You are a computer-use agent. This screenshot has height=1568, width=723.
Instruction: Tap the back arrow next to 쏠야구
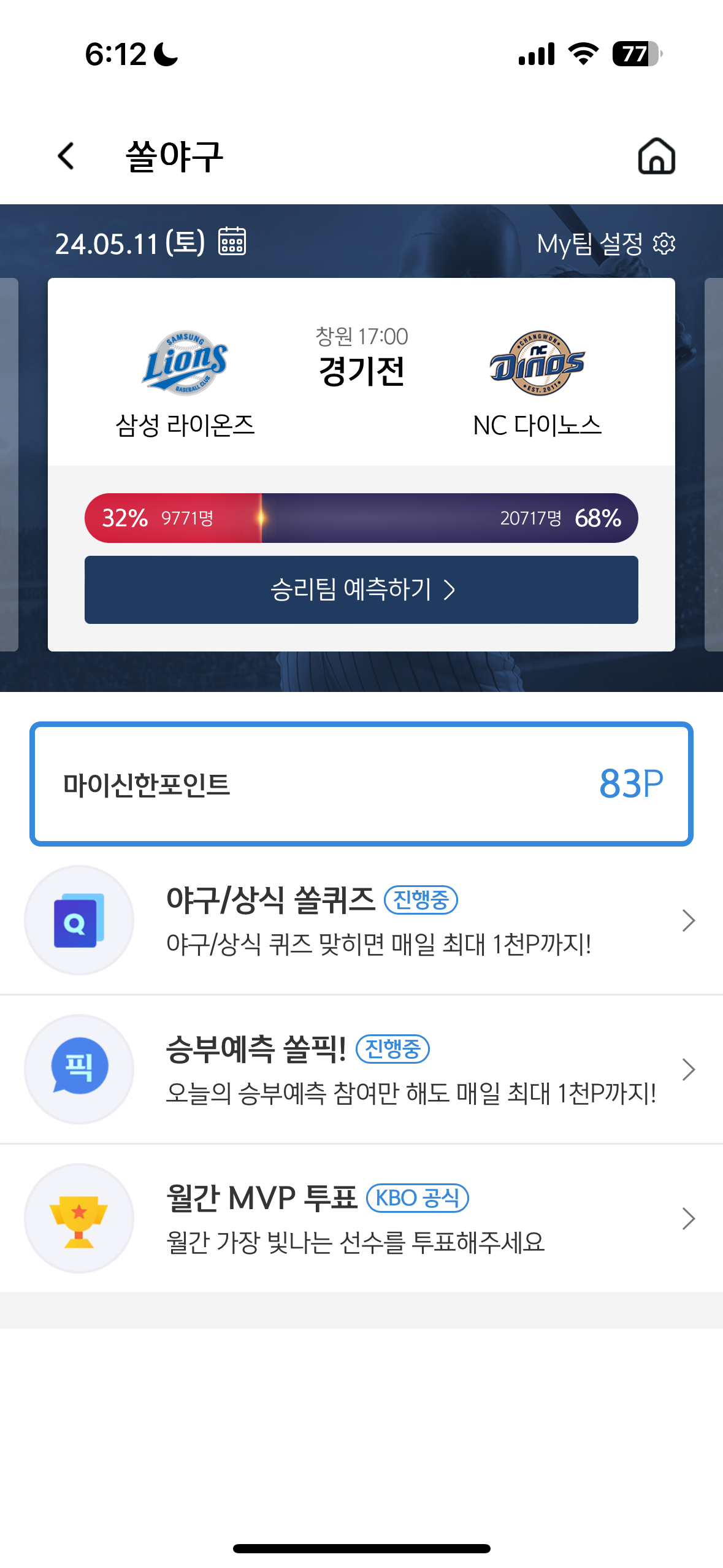pos(65,156)
